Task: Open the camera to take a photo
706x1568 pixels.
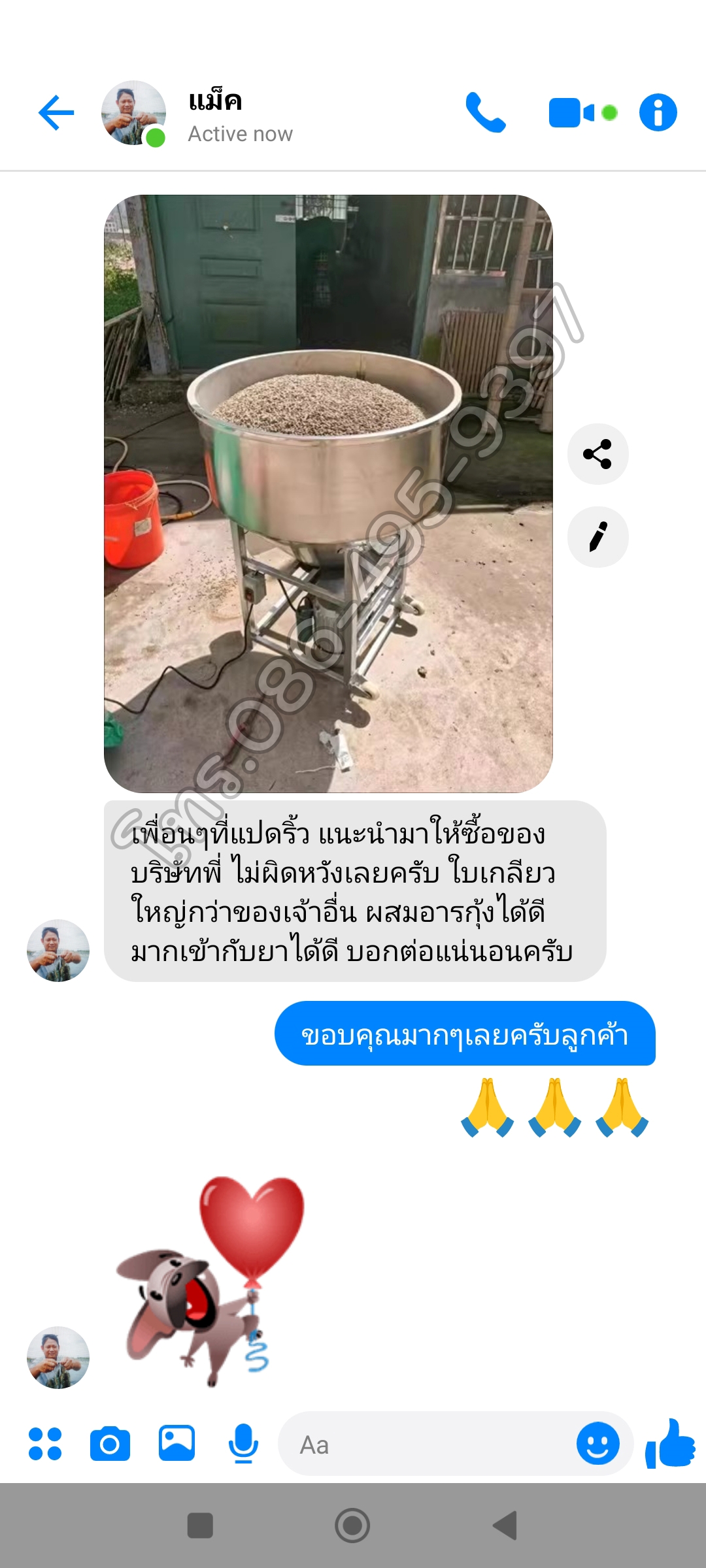Action: (110, 1444)
